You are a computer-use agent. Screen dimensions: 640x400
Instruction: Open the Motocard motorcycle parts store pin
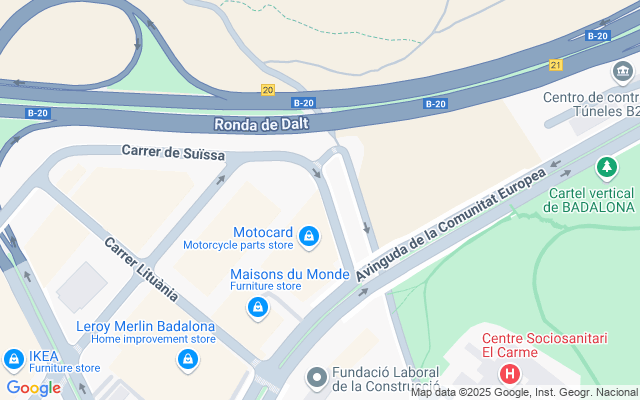click(309, 236)
